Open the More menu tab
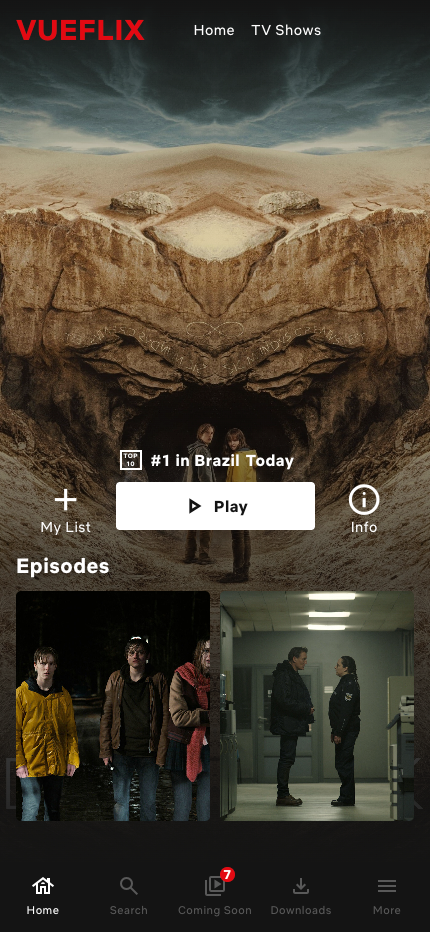The height and width of the screenshot is (932, 430). click(387, 896)
